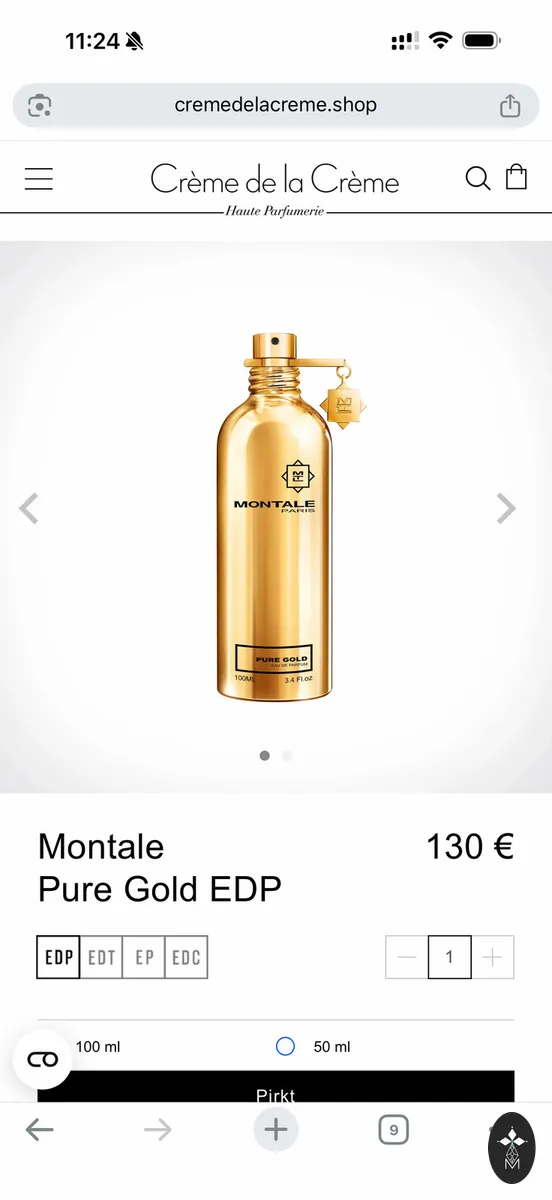Go back in the browser
The height and width of the screenshot is (1200, 552).
click(40, 1130)
